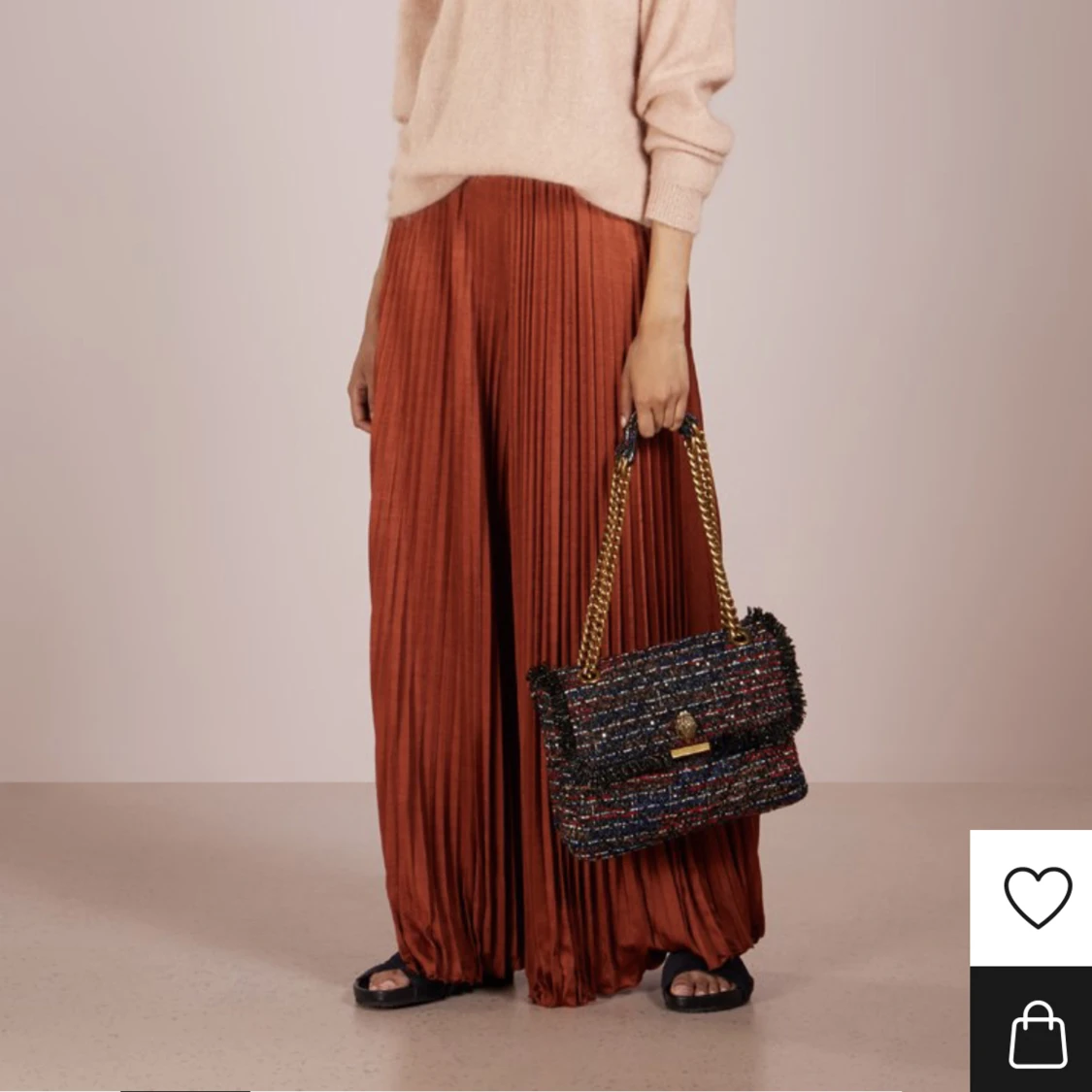The image size is (1092, 1092).
Task: Add this bag to your wishlist
Action: (1037, 898)
